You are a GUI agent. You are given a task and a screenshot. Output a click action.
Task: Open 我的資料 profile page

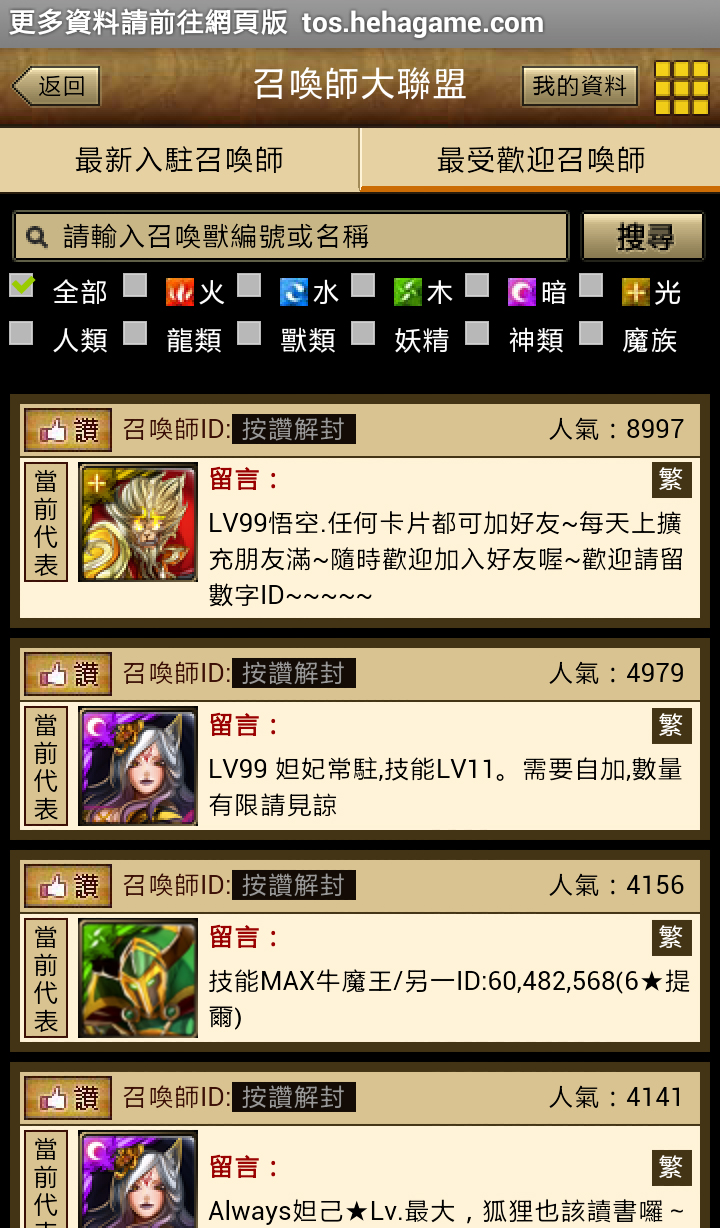[x=579, y=86]
